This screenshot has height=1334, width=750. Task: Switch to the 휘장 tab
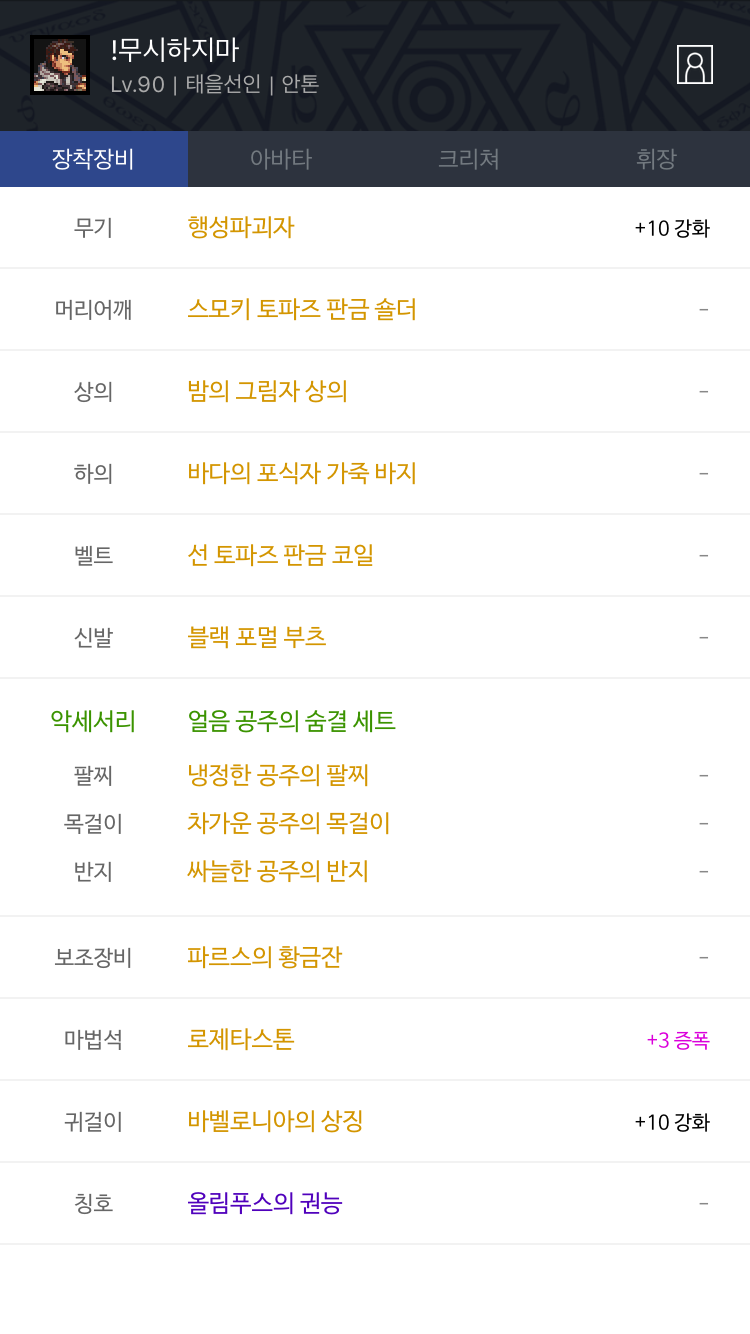tap(656, 159)
